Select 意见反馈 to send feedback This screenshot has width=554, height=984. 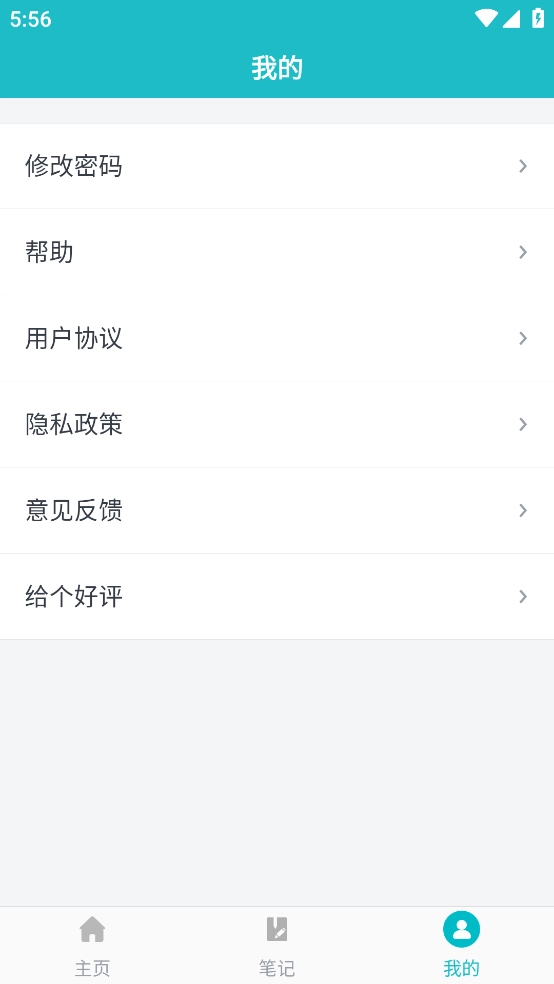(x=277, y=510)
